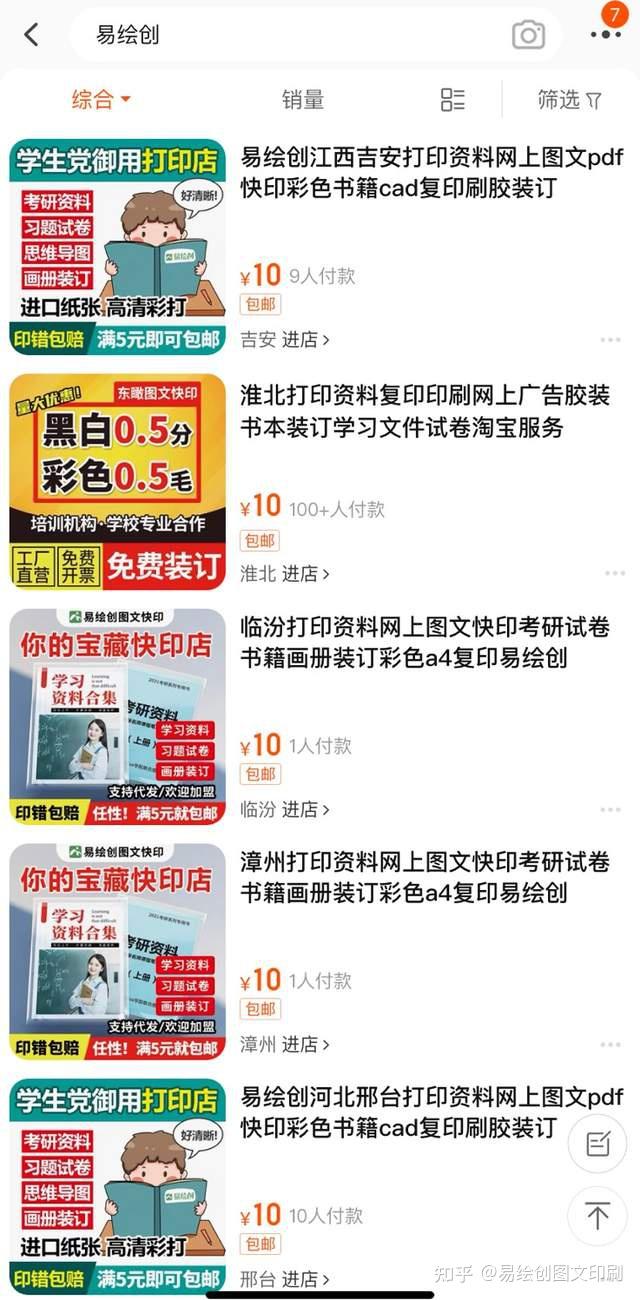
Task: Switch the list layout view
Action: 452,99
